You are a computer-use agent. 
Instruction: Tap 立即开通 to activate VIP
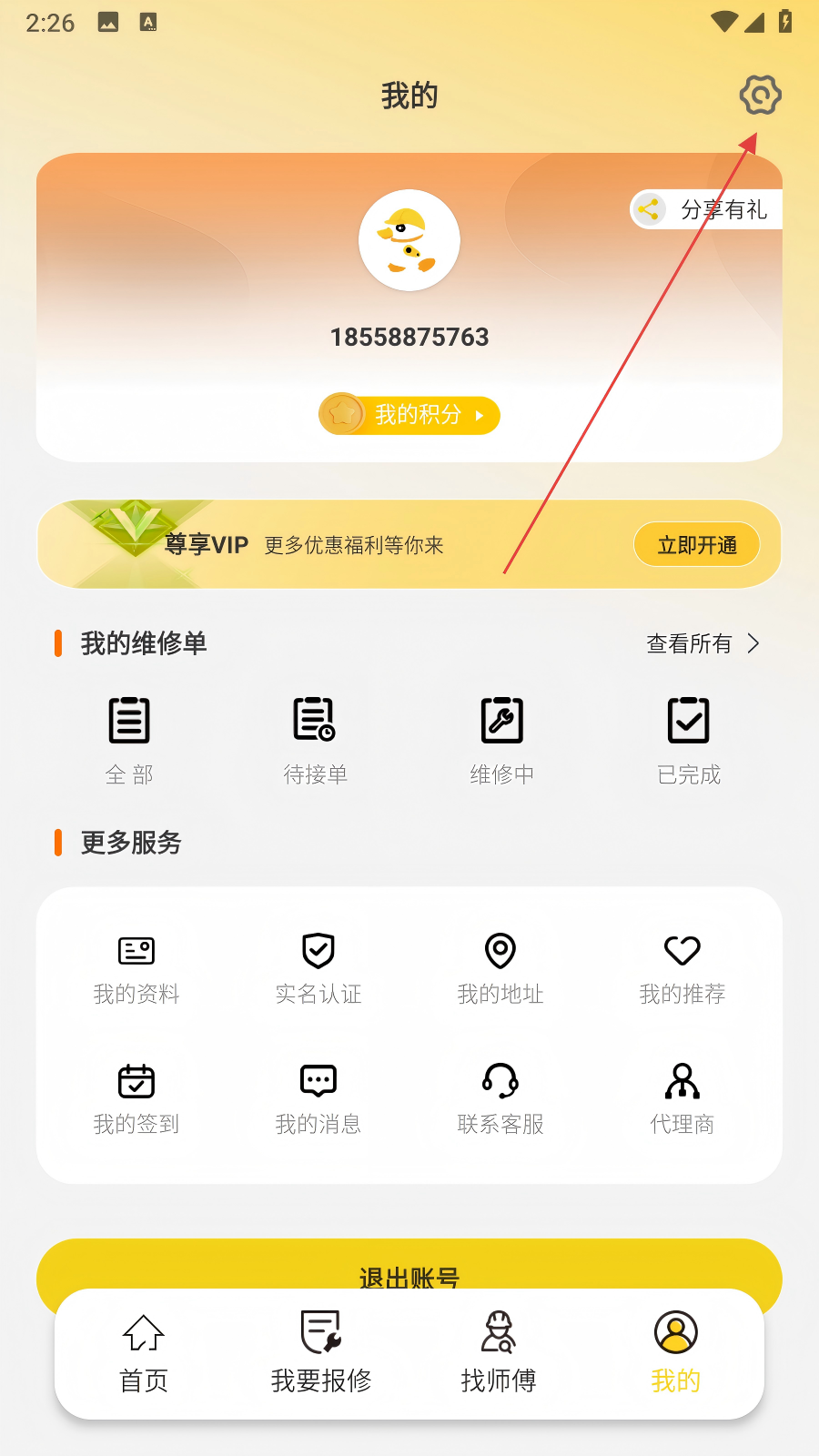(x=696, y=545)
